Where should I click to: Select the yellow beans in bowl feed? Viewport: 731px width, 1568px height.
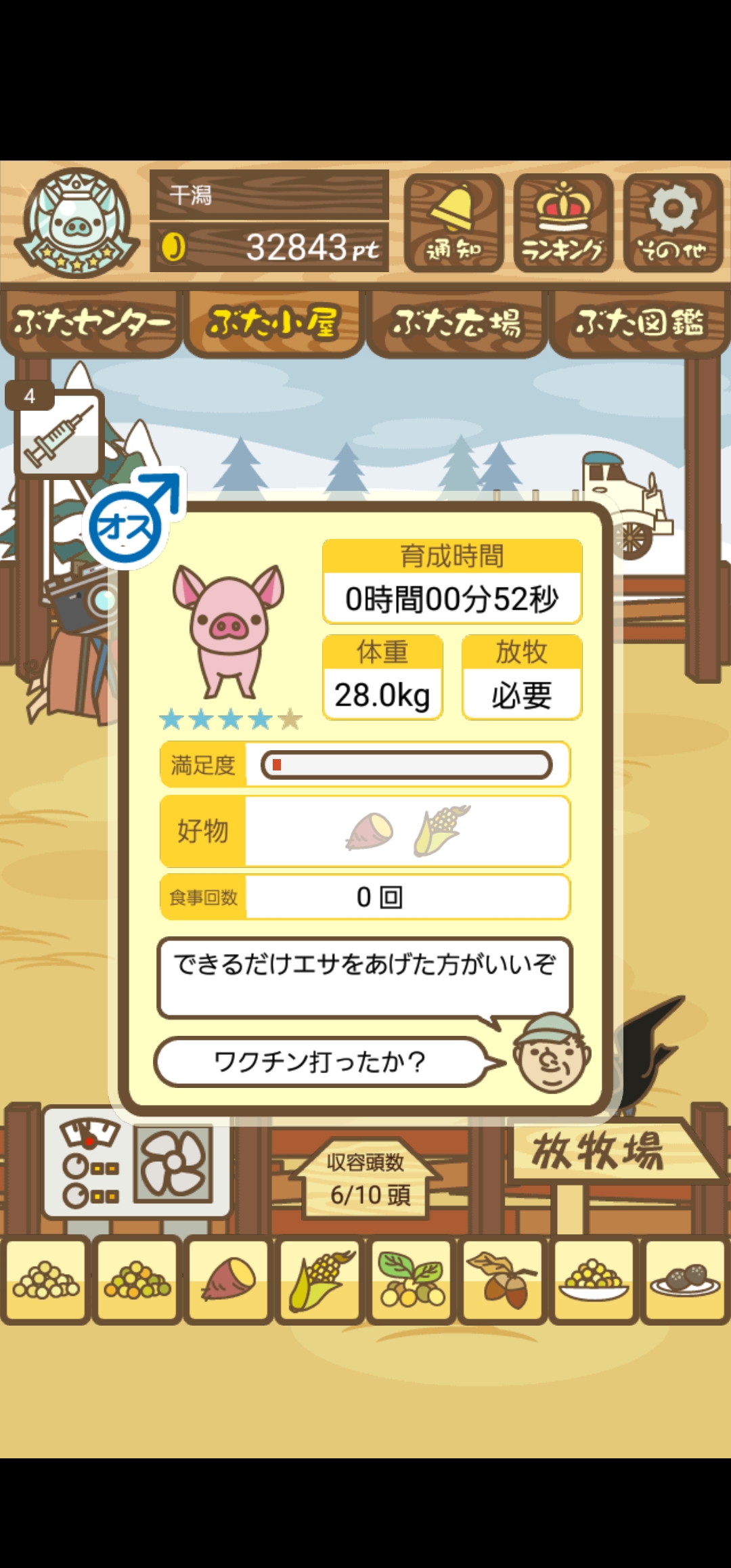[x=594, y=1279]
